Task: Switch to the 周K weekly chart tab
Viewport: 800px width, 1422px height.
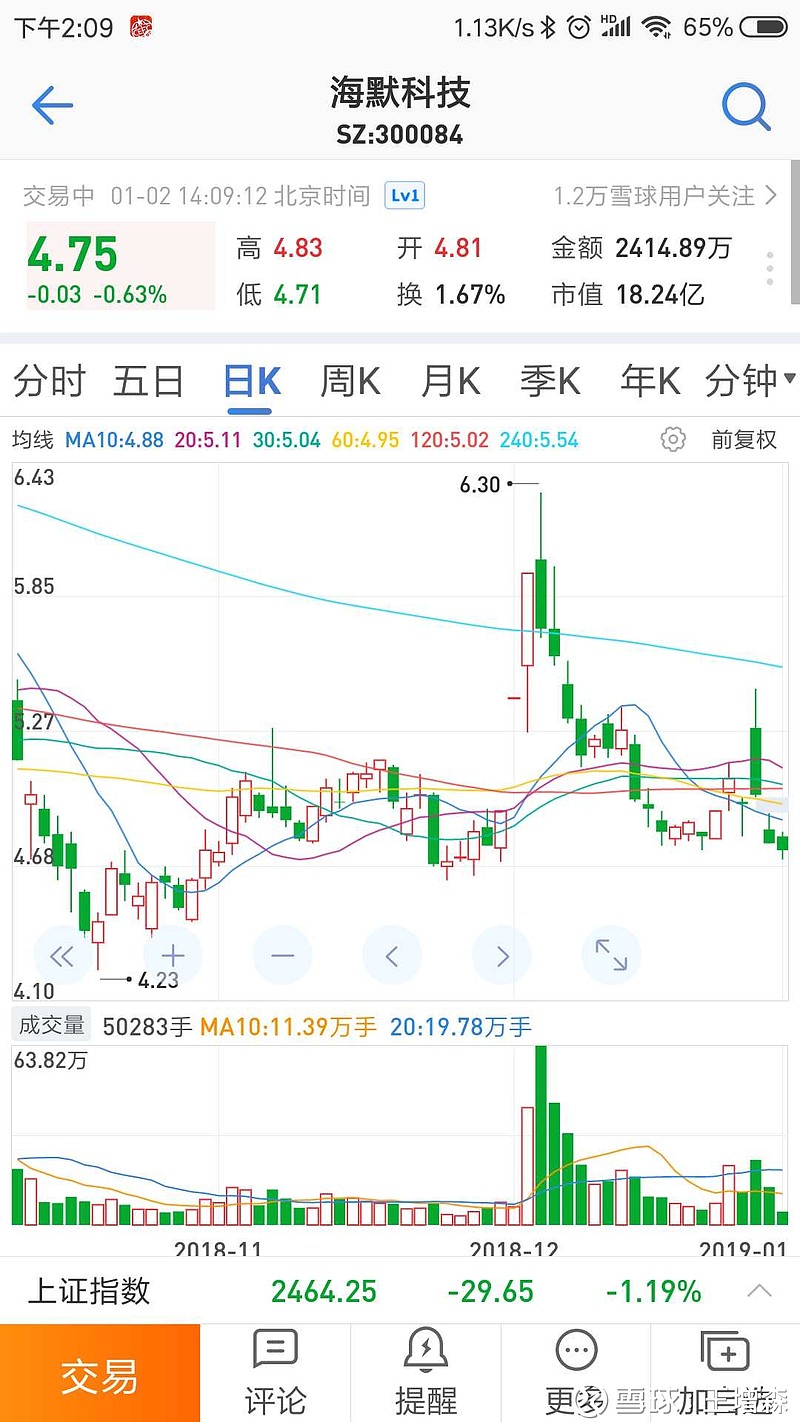Action: (x=348, y=380)
